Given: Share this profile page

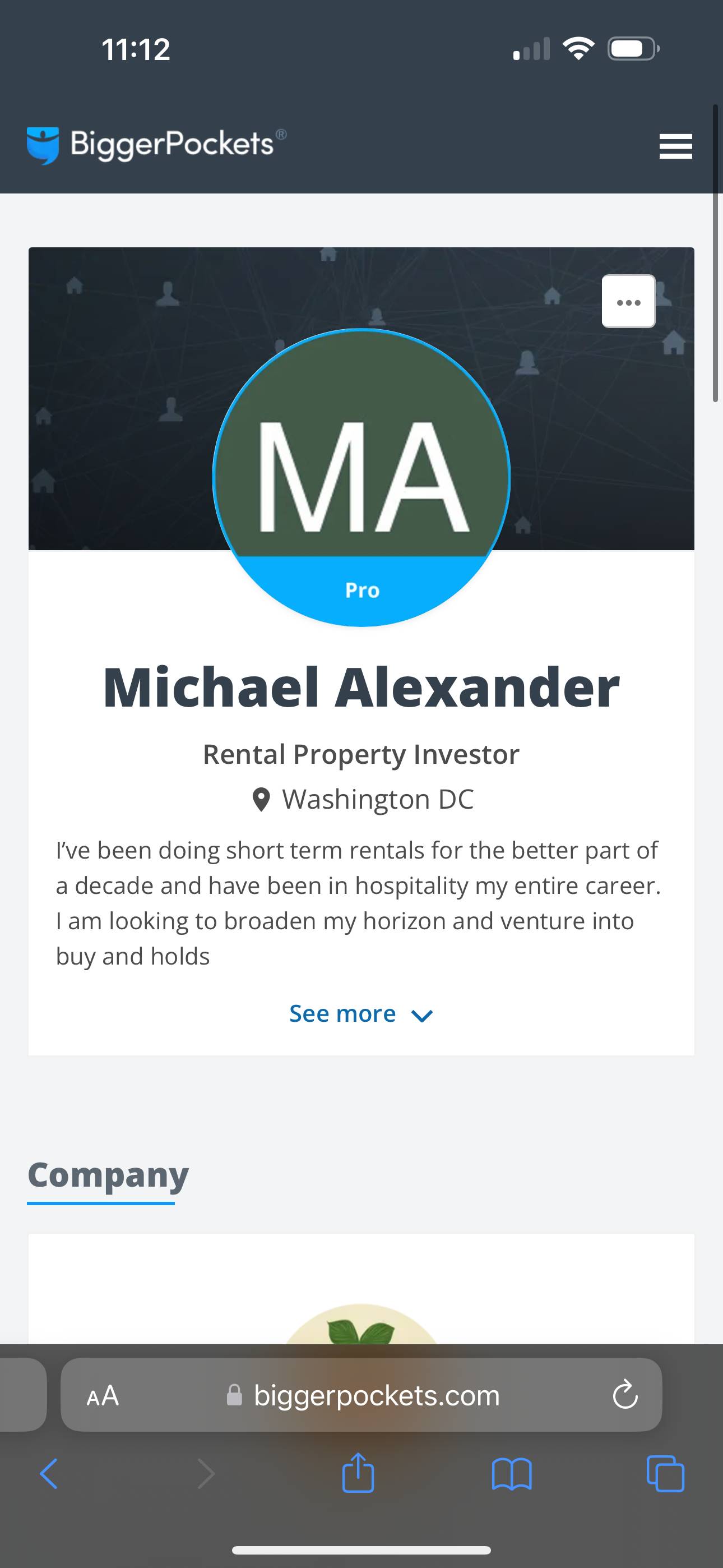Looking at the screenshot, I should tap(358, 1473).
